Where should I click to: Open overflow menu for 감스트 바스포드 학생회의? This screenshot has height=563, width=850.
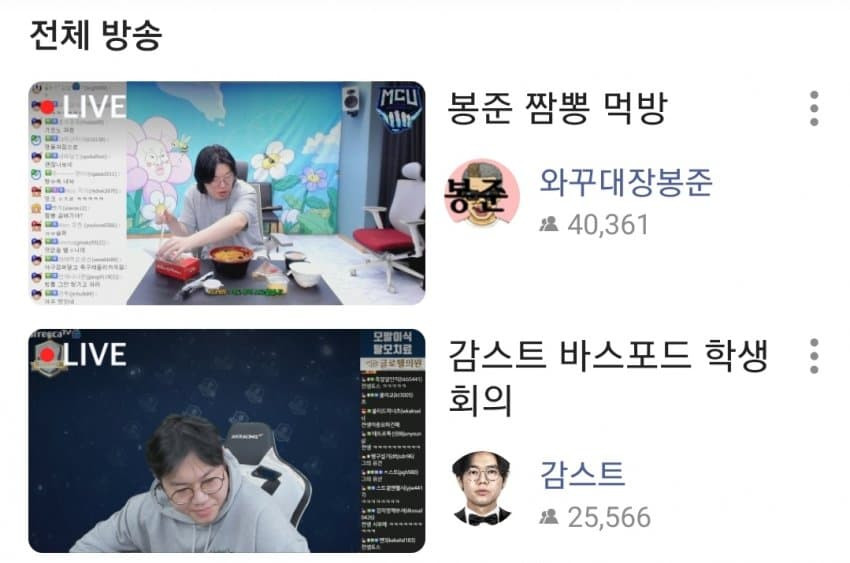click(x=814, y=356)
